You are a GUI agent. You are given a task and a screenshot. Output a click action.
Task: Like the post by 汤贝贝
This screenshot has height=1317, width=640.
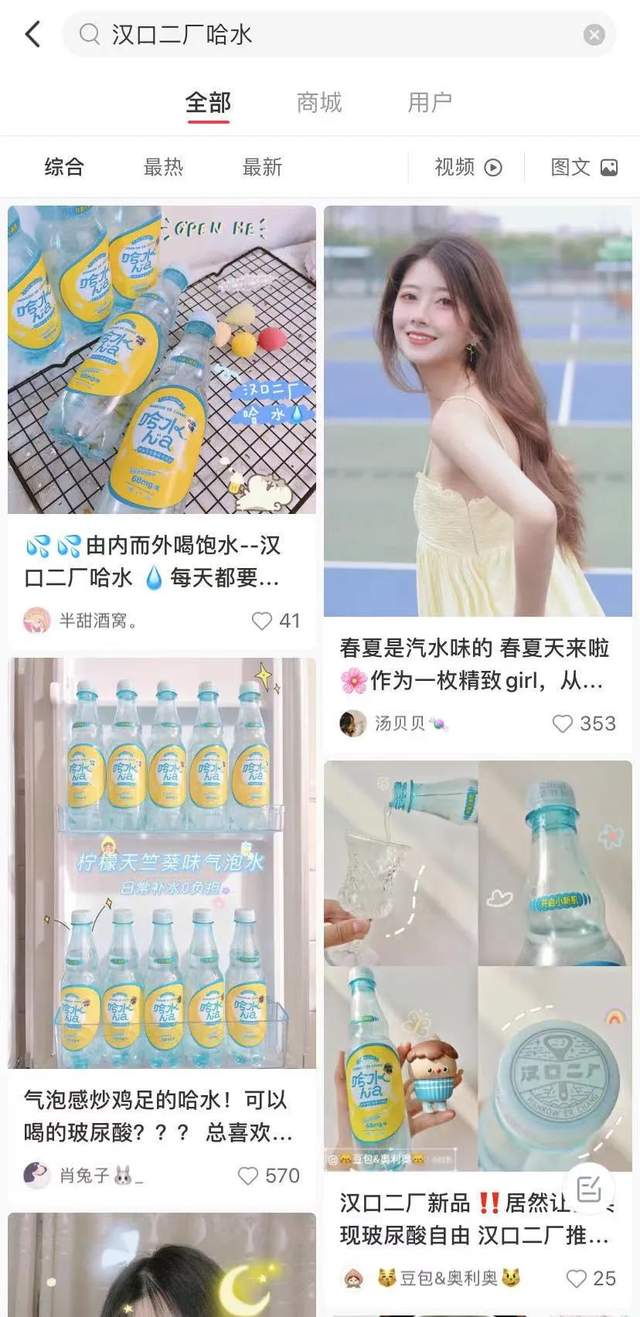584,723
